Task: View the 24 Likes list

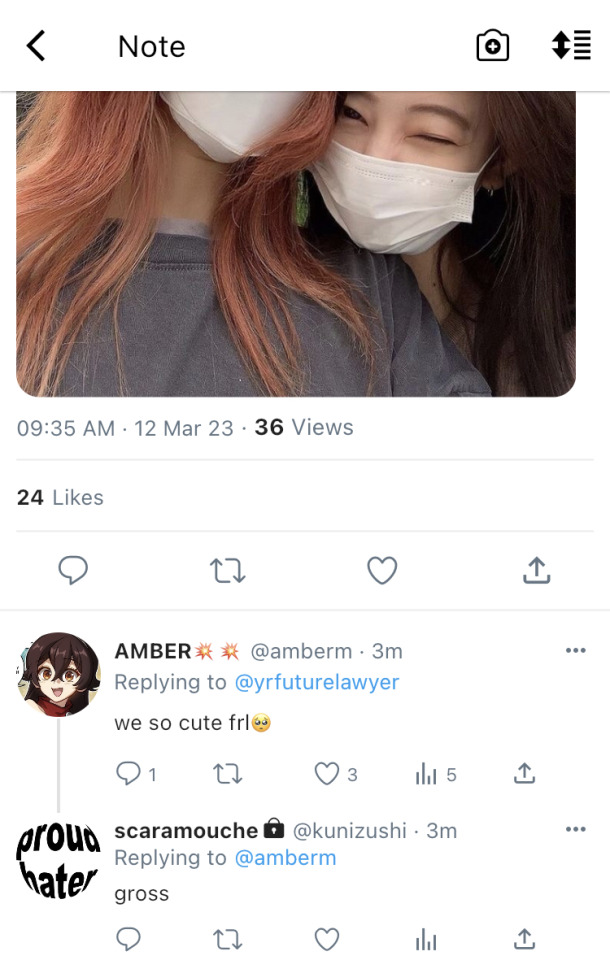Action: point(60,497)
